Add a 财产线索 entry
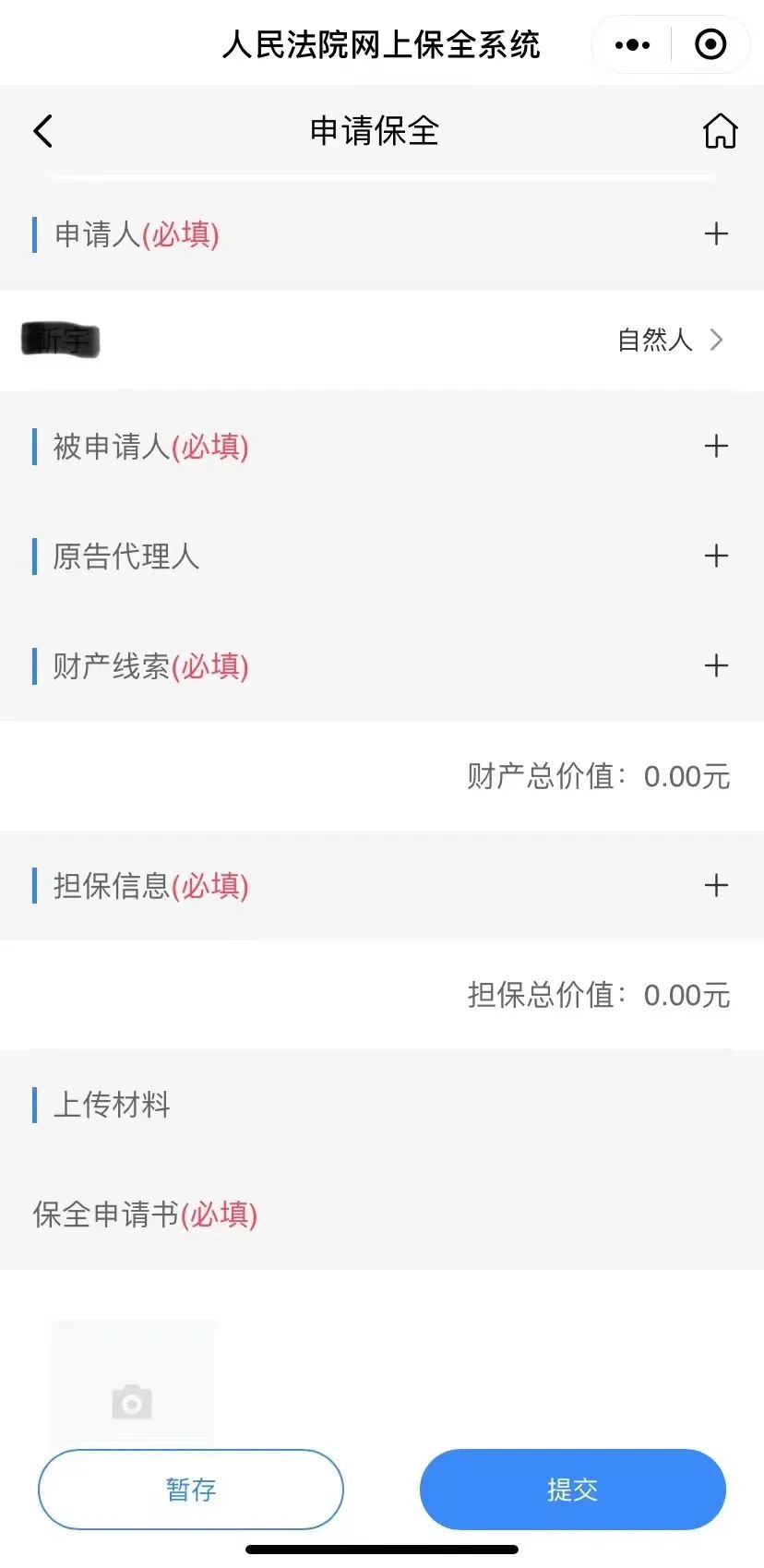 [x=716, y=665]
